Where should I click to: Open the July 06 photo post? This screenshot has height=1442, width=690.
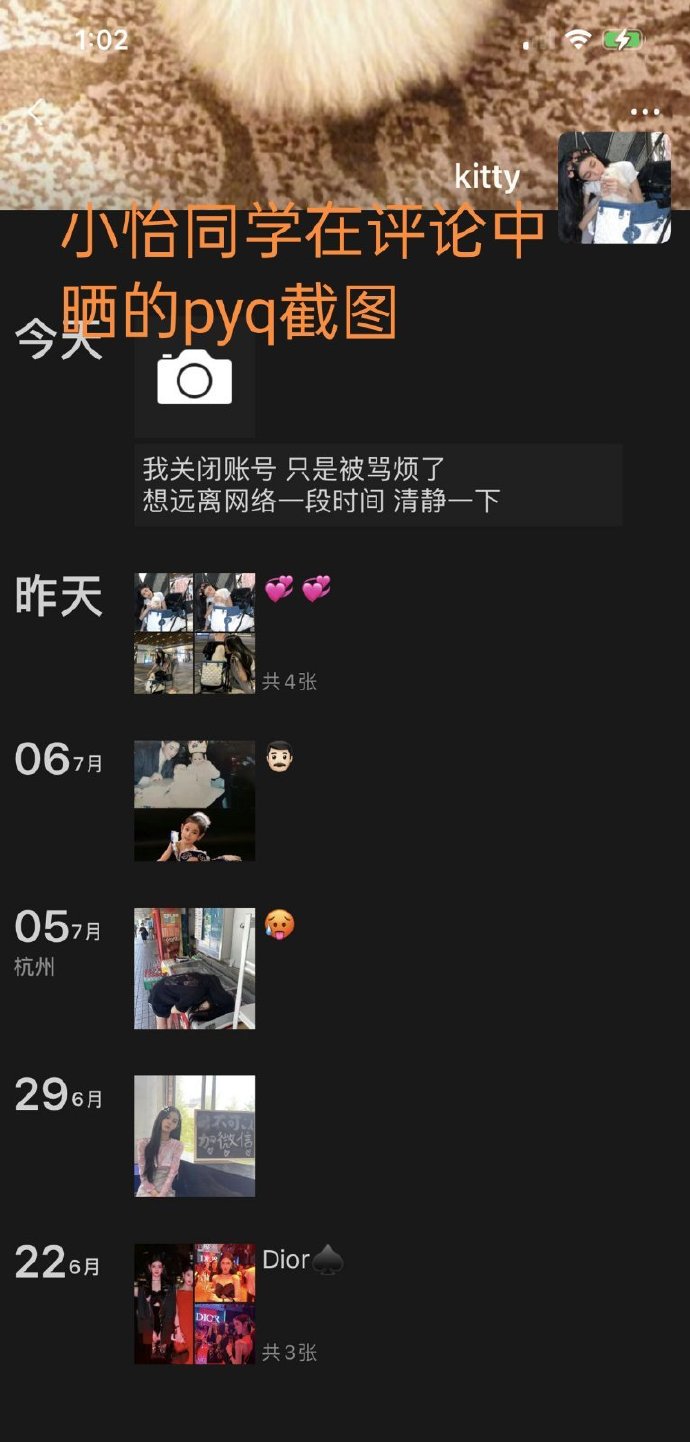pos(195,800)
